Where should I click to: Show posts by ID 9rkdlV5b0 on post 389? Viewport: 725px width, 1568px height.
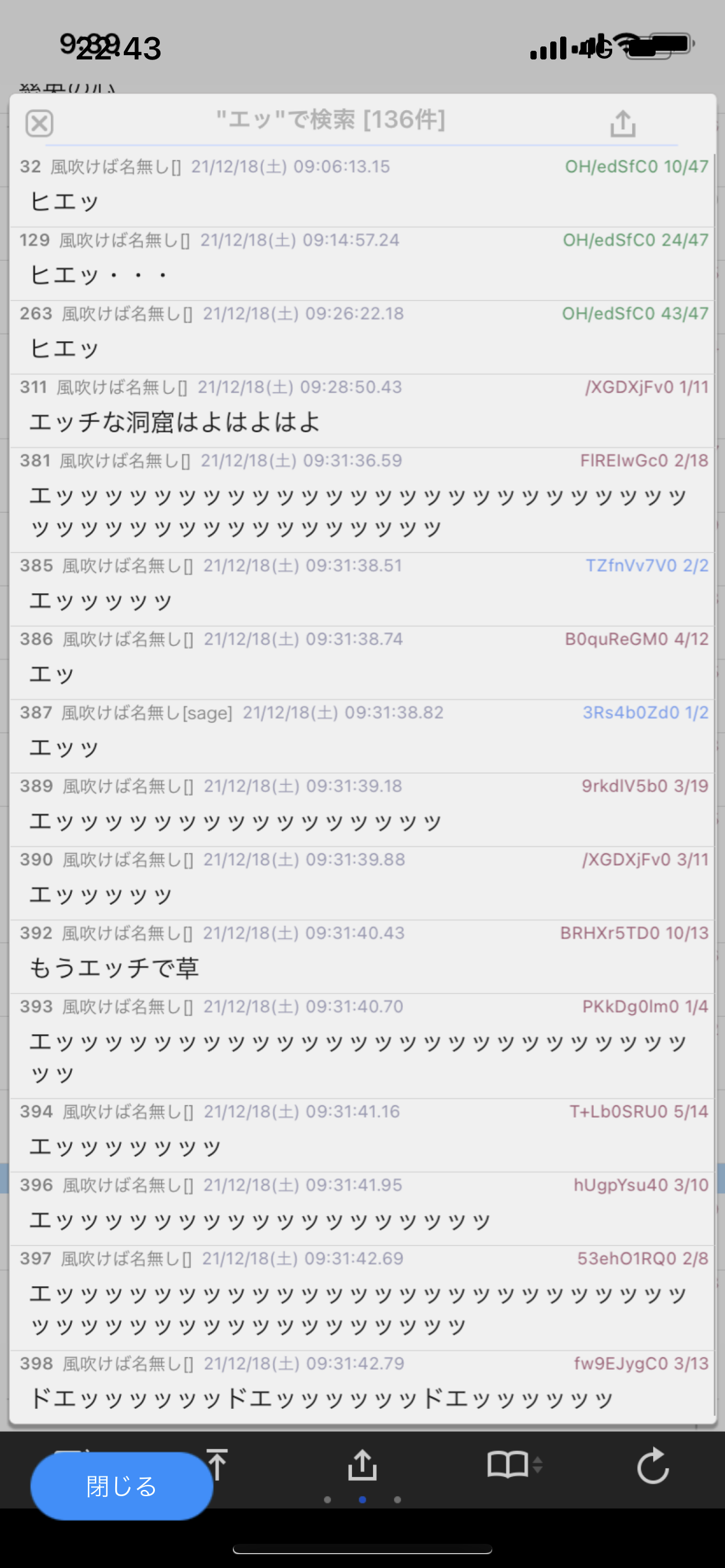pyautogui.click(x=644, y=786)
